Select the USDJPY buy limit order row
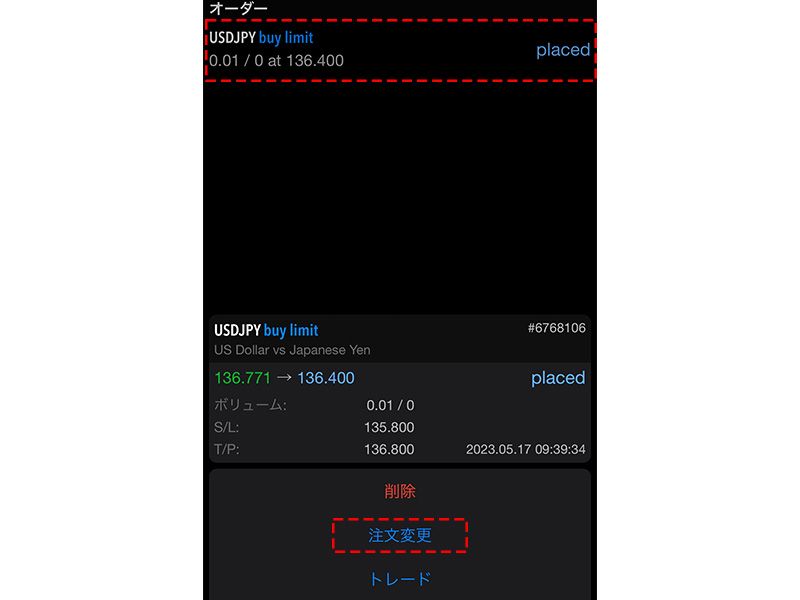 [x=400, y=49]
